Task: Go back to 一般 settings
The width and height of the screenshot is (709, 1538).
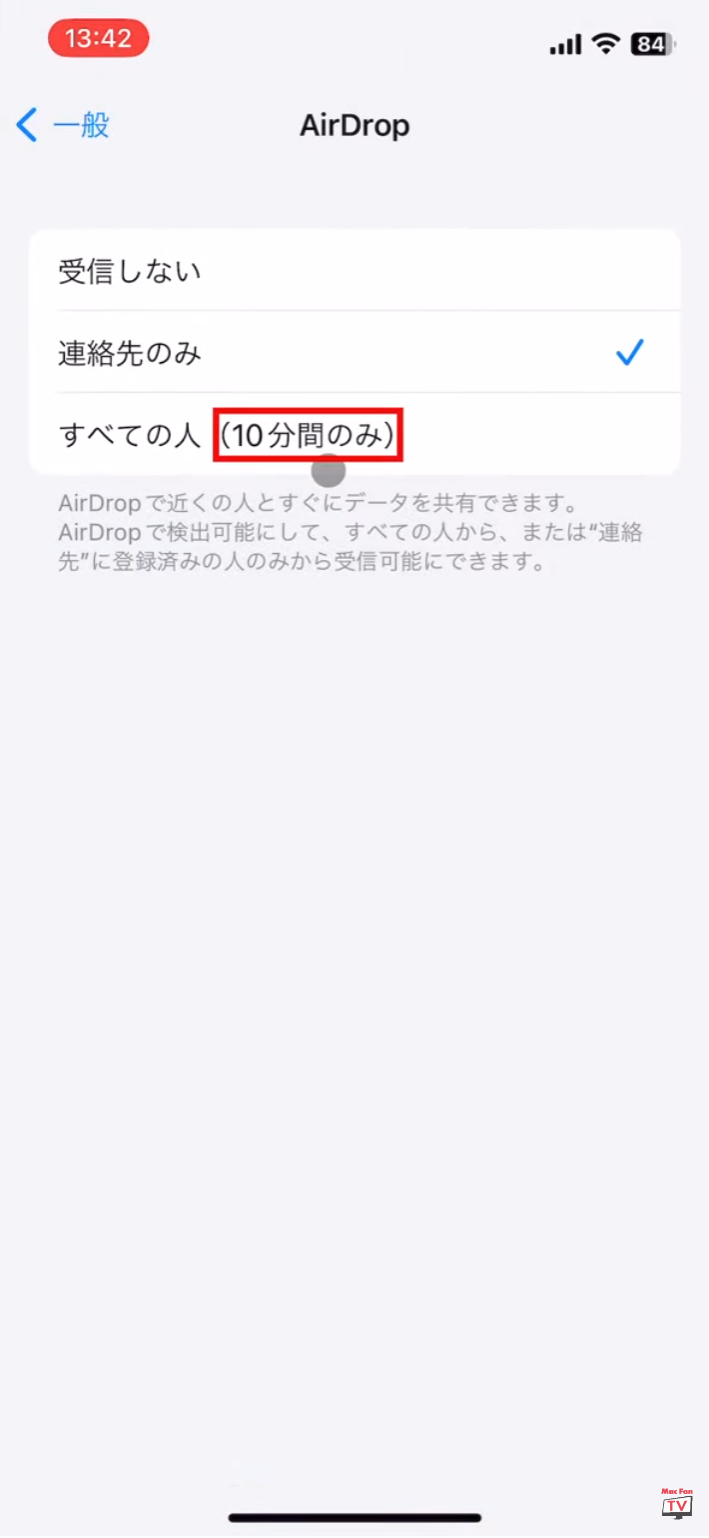Action: point(62,126)
